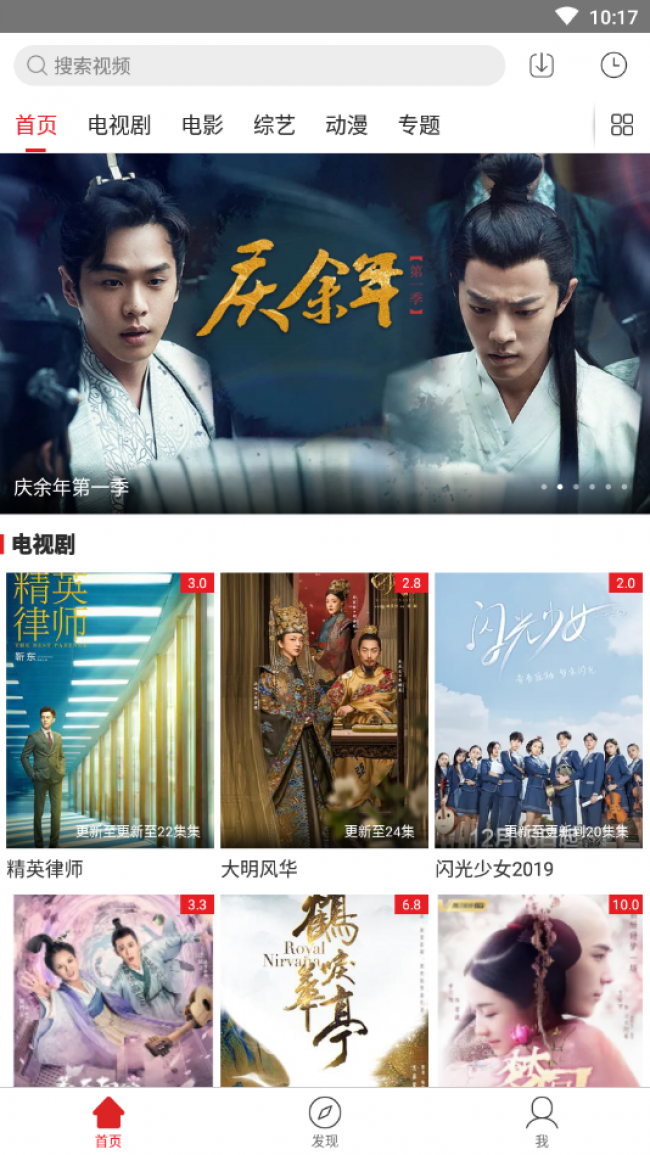
Task: Go to the 我 profile tab
Action: coord(542,1122)
